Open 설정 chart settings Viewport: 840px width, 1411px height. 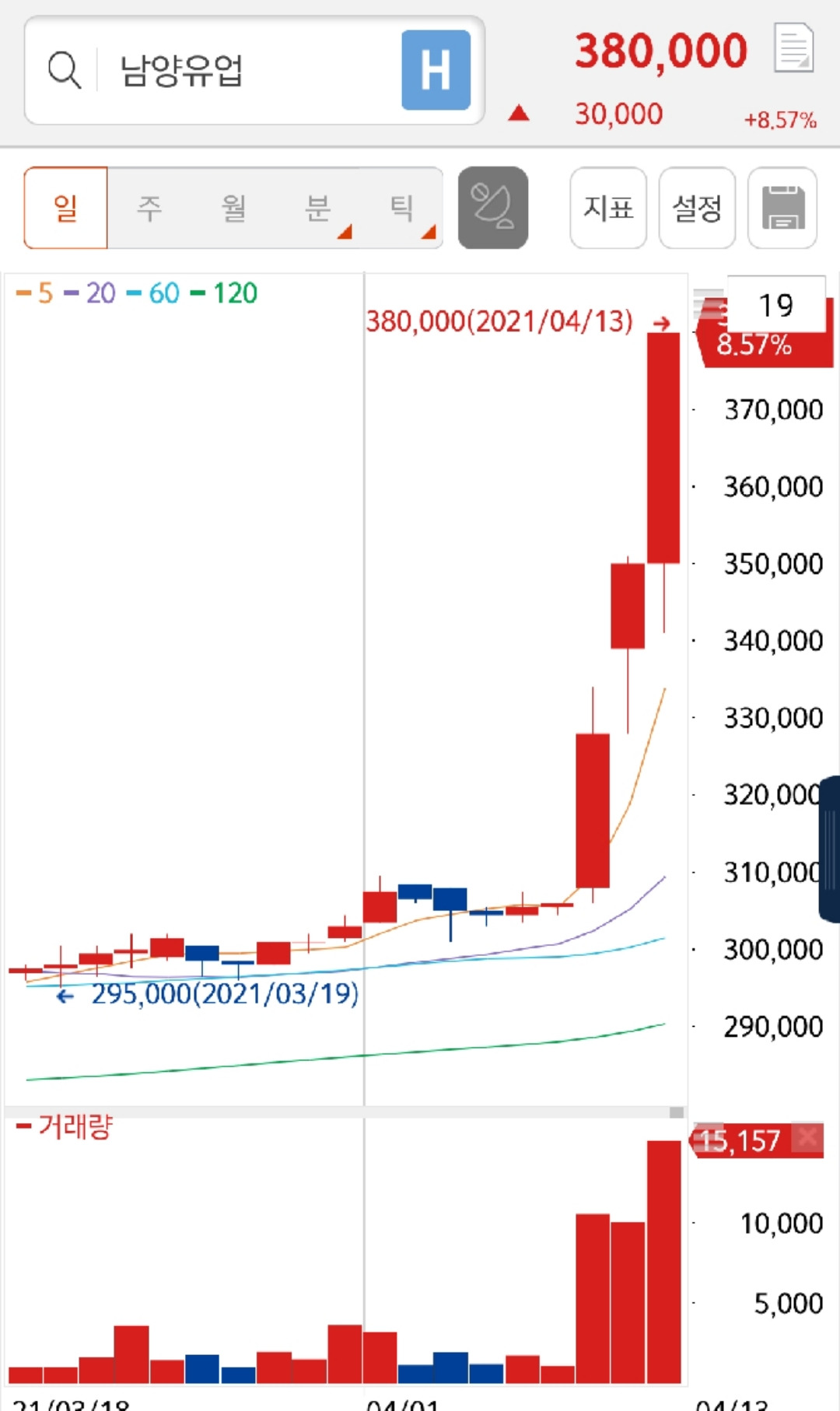click(x=697, y=208)
